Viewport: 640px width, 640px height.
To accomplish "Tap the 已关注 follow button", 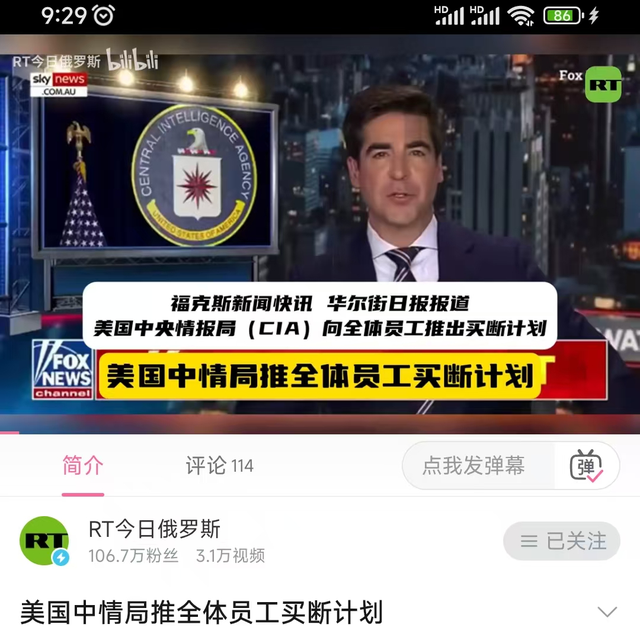I will click(562, 541).
